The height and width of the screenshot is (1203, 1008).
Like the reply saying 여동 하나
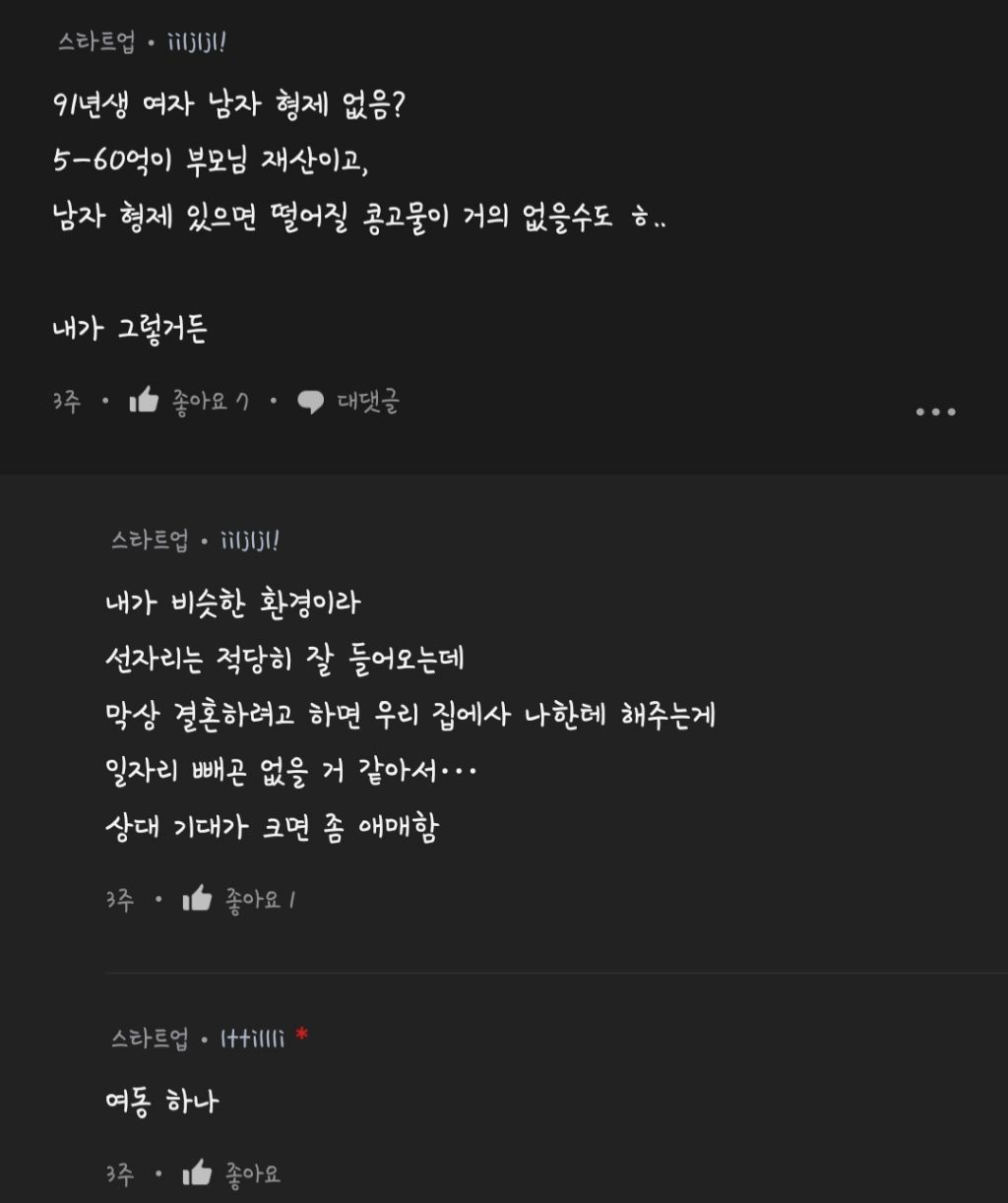tap(198, 1173)
